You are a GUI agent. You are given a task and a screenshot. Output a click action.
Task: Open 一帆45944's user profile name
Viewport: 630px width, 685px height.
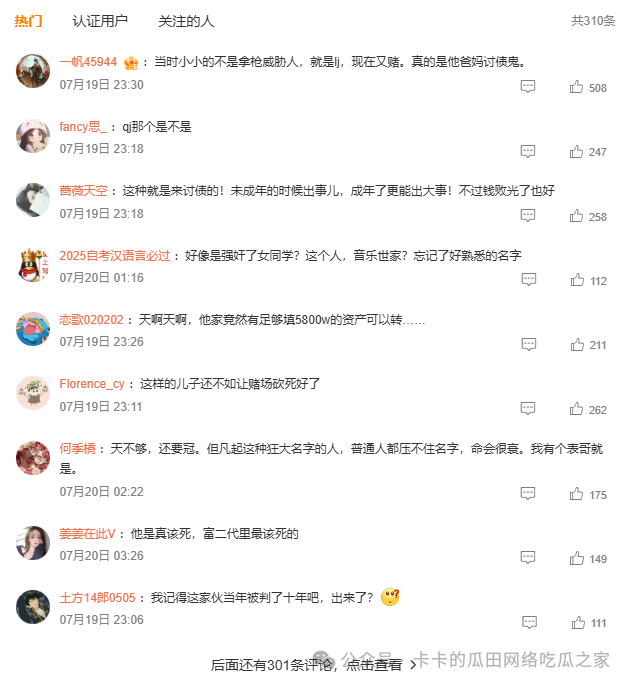(88, 62)
